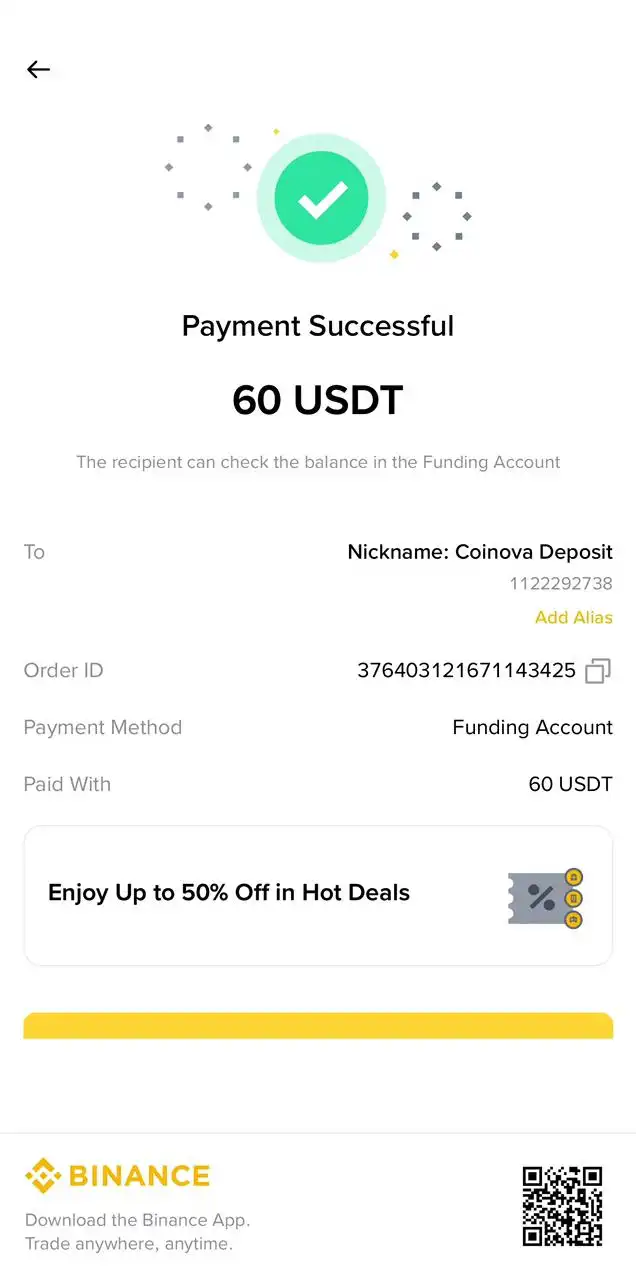Copy the Order ID
Screen dimensions: 636x1280
(x=597, y=671)
